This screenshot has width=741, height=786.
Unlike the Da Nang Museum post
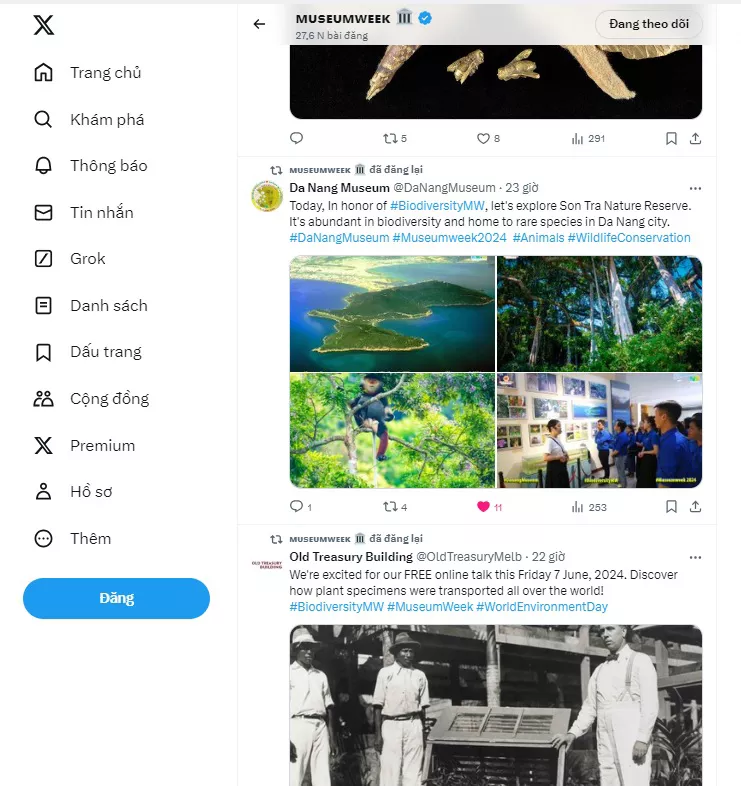click(x=484, y=507)
